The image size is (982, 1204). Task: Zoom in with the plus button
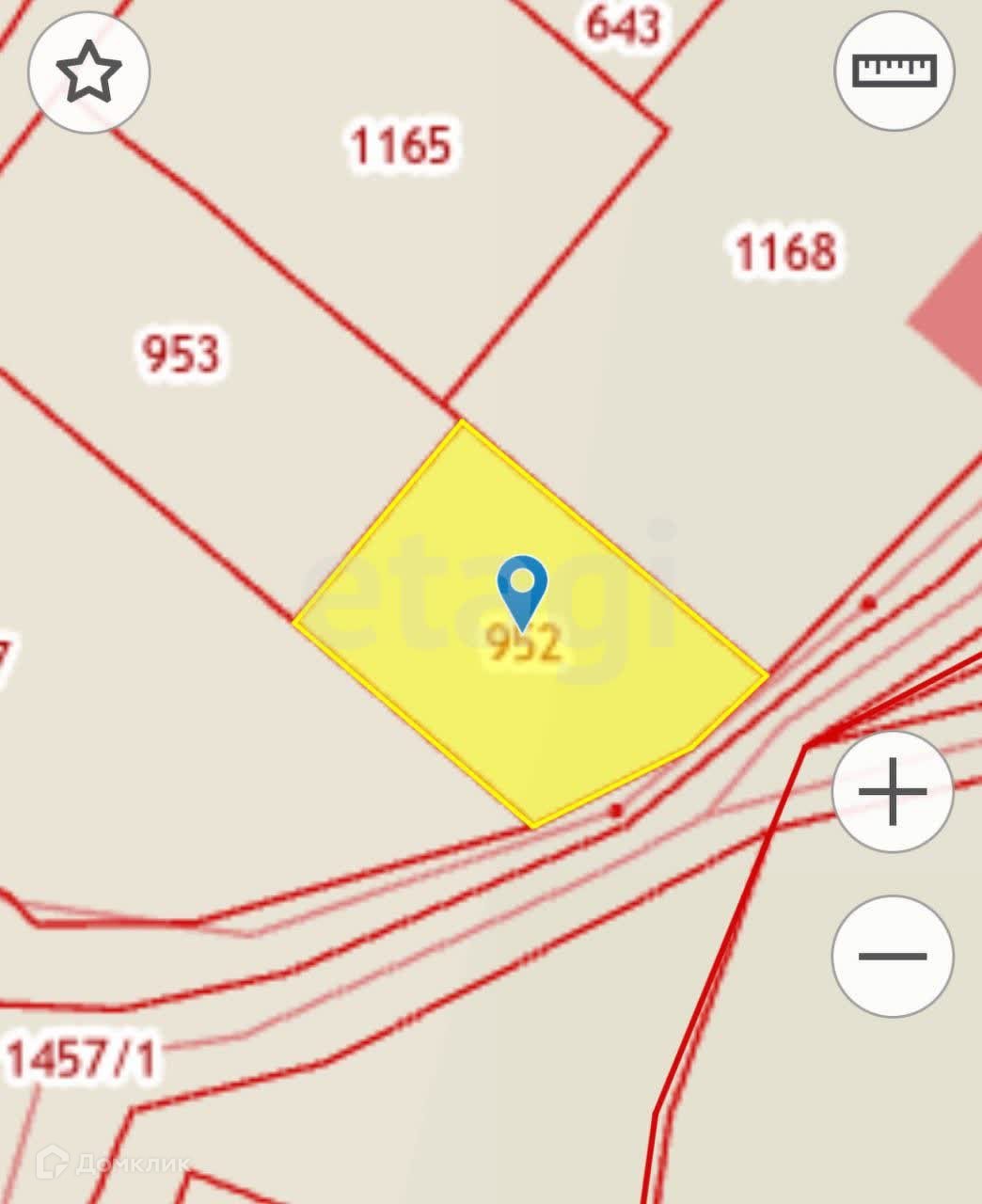(893, 790)
